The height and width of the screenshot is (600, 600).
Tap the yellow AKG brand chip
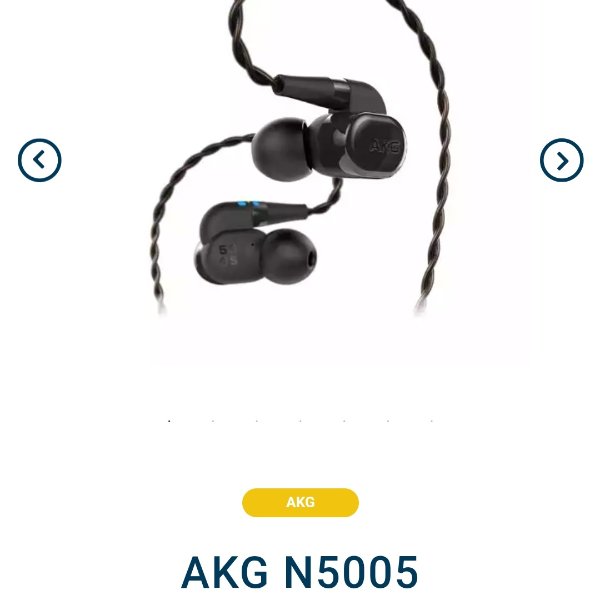[300, 503]
